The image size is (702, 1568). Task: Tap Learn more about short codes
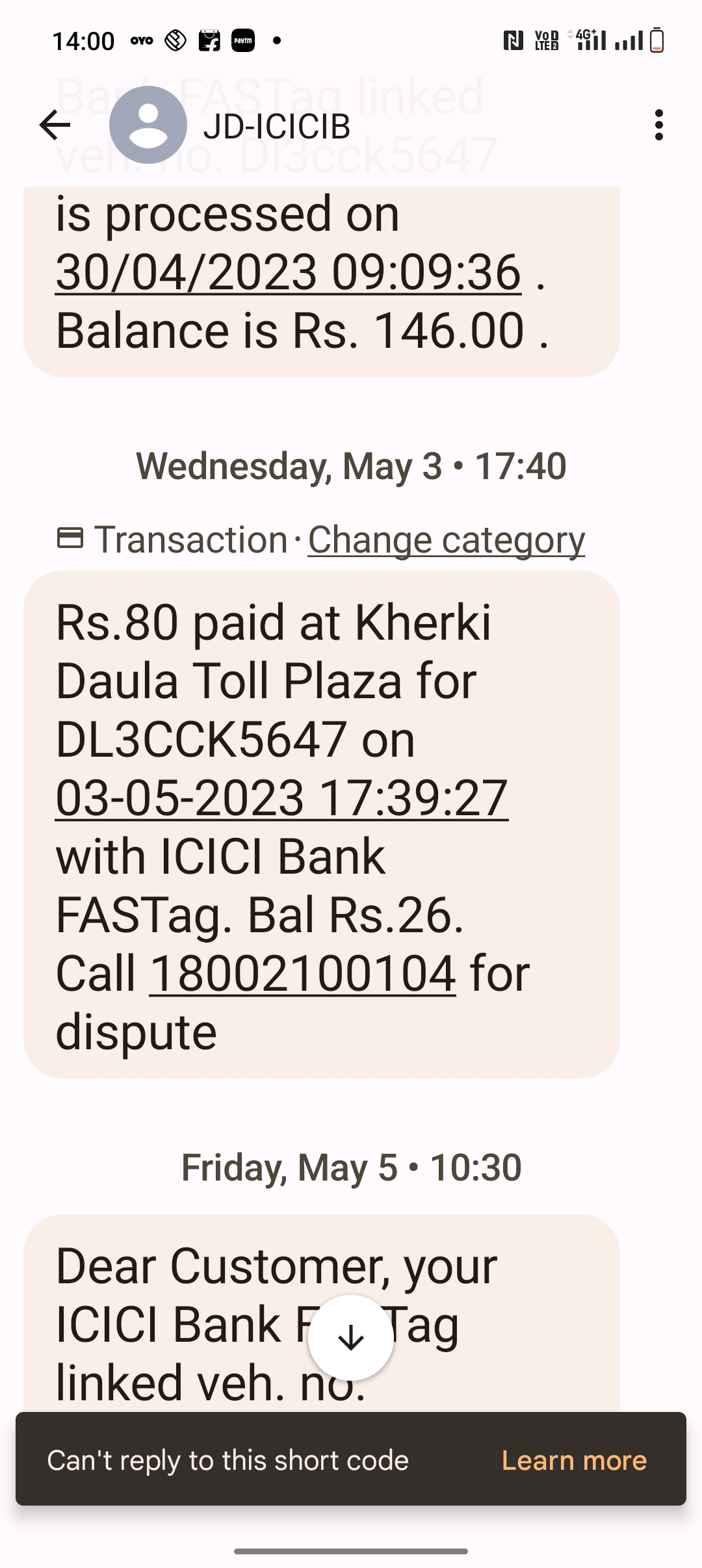click(x=575, y=1461)
